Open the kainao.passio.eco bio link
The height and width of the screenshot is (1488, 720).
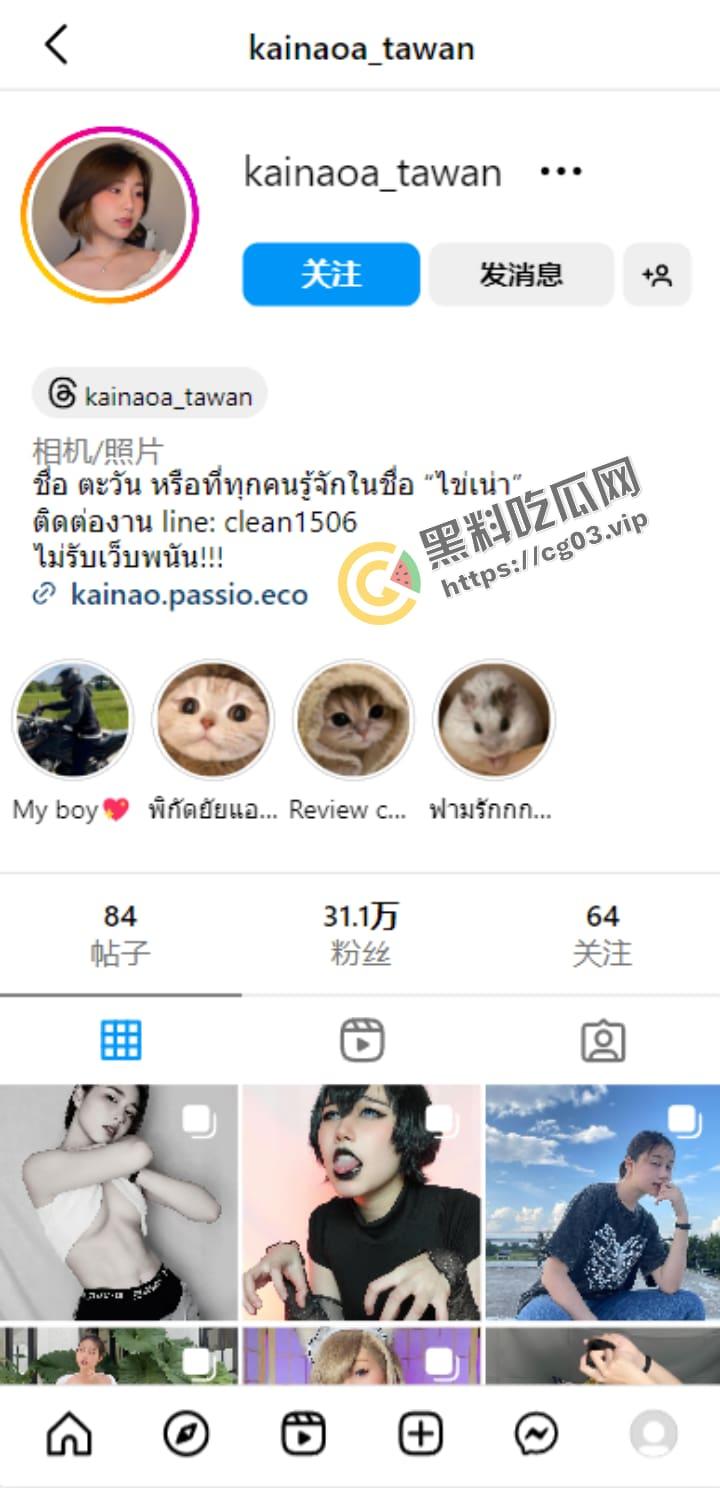188,596
